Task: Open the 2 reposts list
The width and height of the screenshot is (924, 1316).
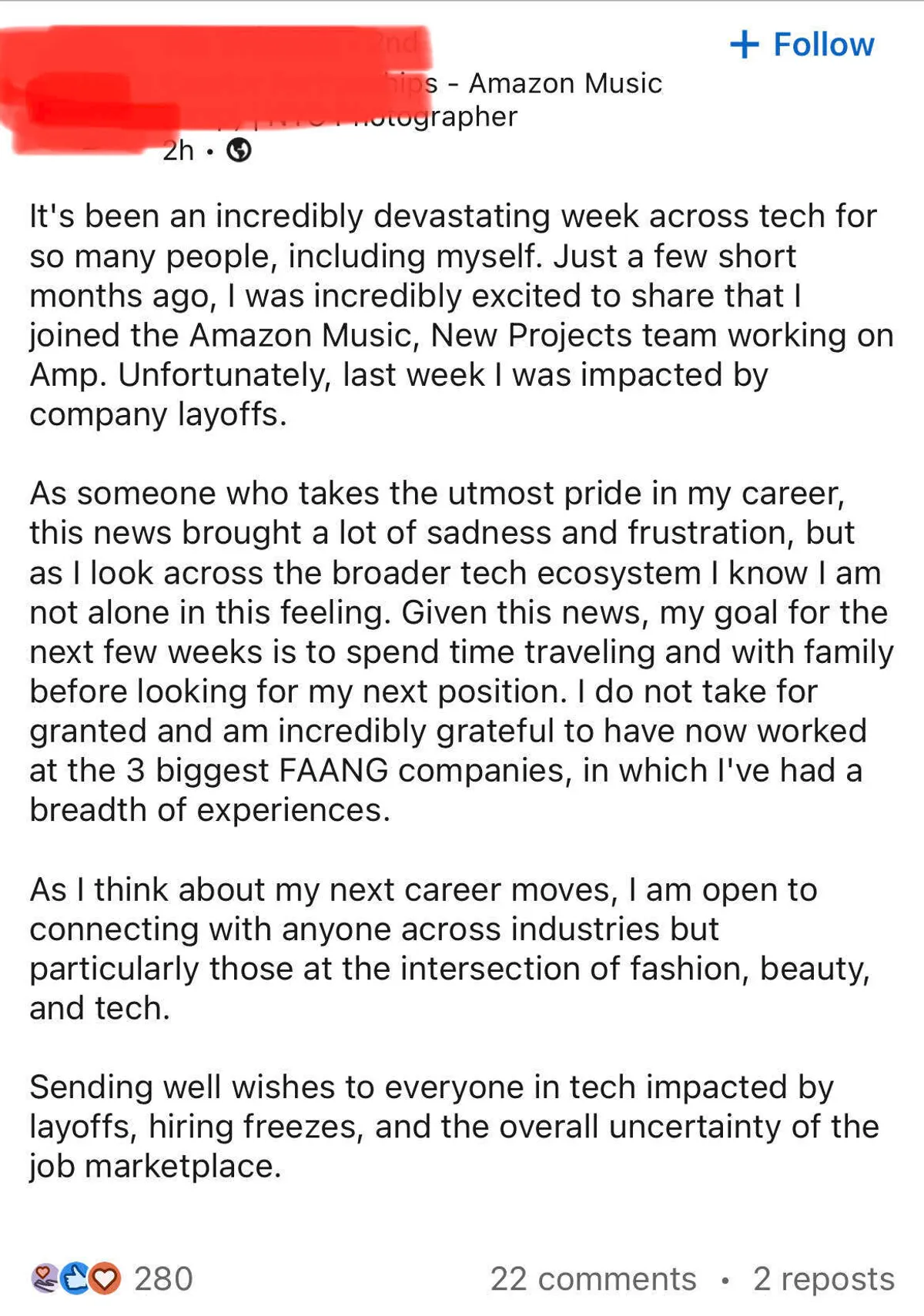Action: (x=823, y=1278)
